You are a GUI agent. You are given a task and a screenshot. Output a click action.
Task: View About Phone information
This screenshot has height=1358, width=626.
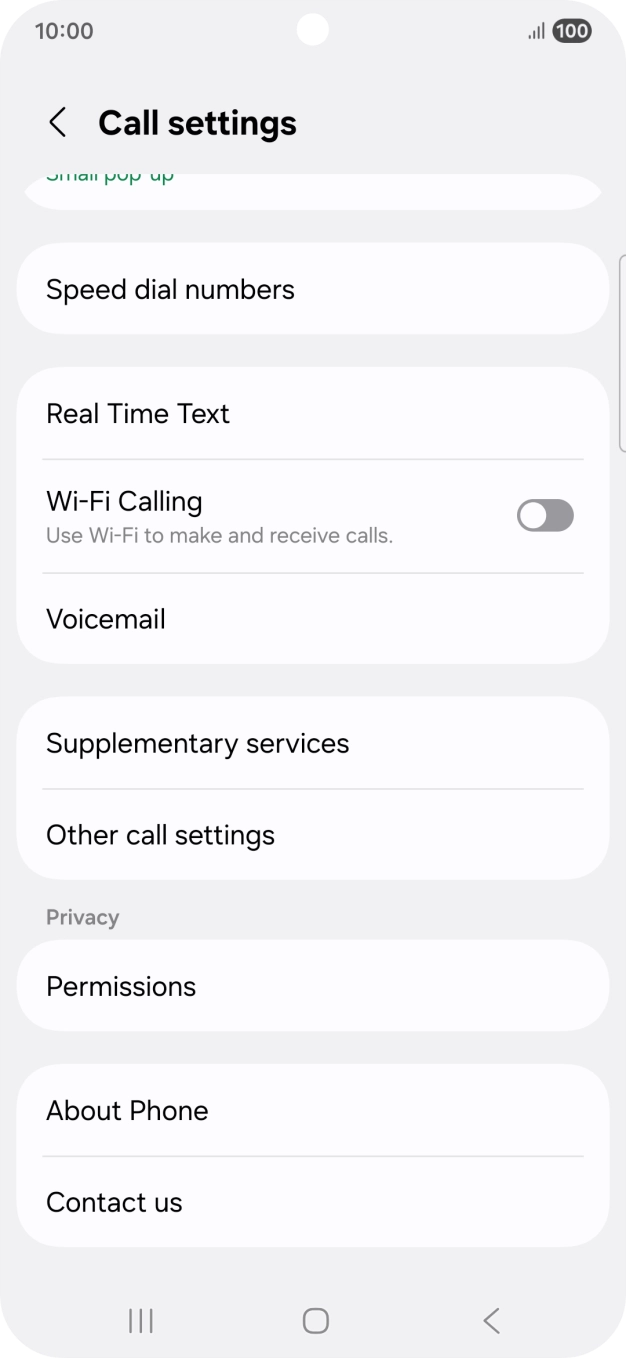click(x=312, y=1111)
